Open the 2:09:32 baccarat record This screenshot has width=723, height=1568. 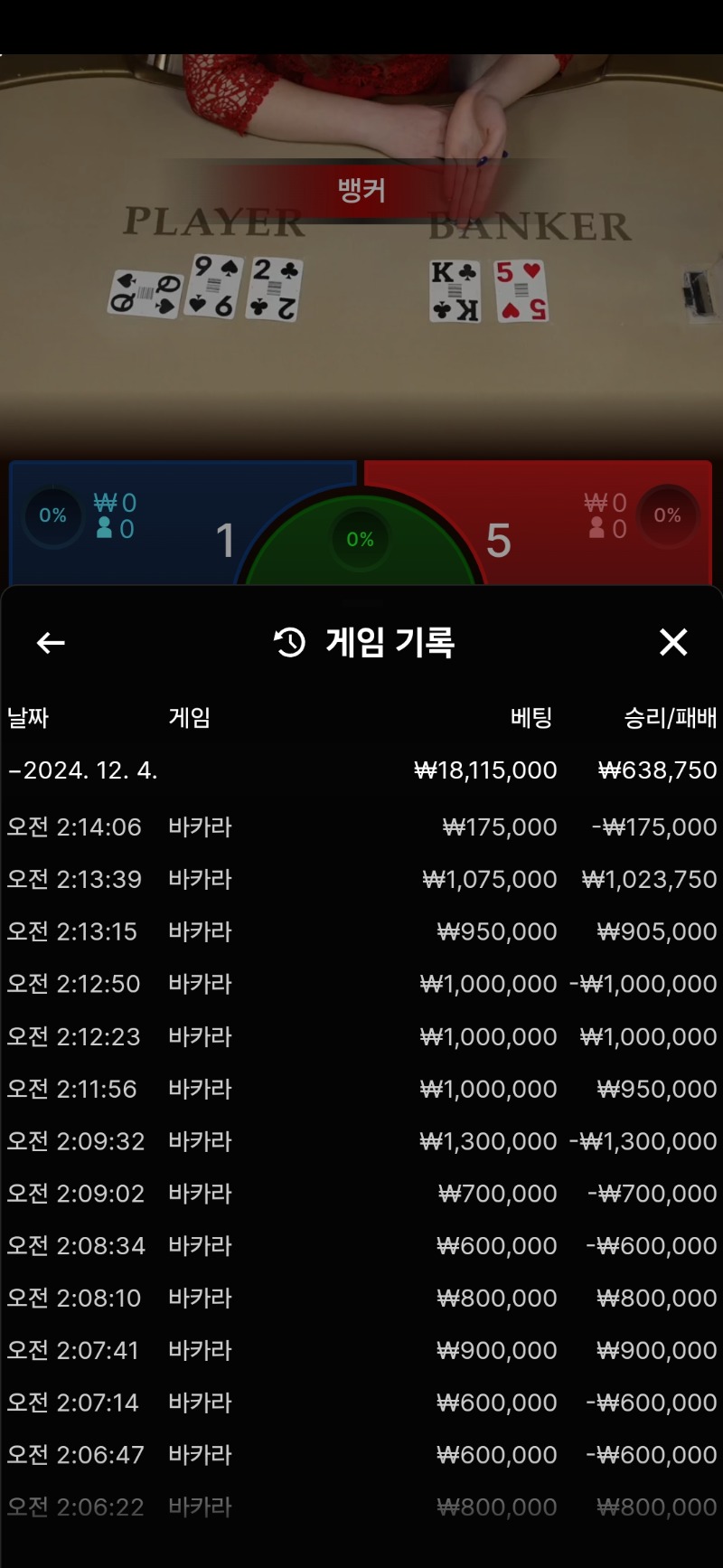pyautogui.click(x=361, y=1141)
